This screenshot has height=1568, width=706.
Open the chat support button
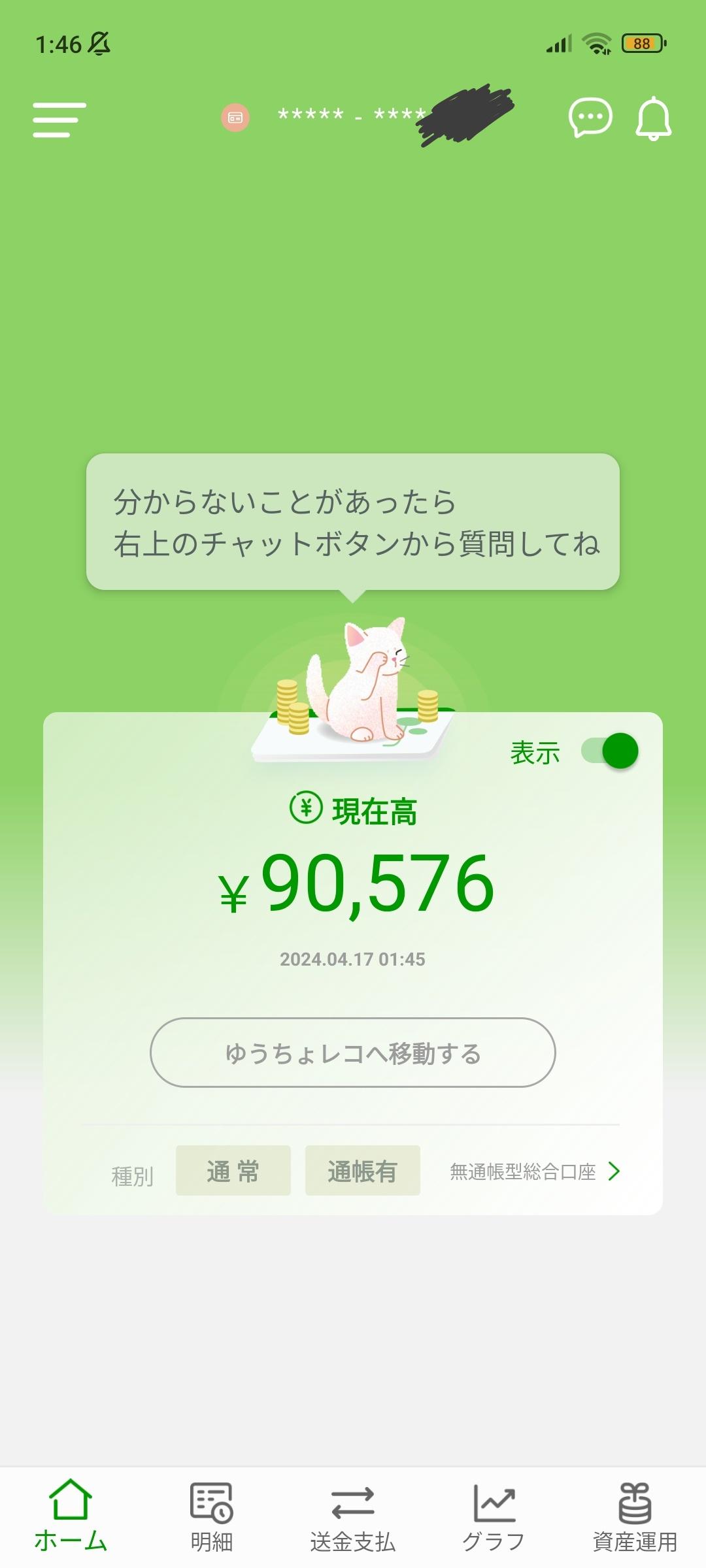pyautogui.click(x=590, y=118)
